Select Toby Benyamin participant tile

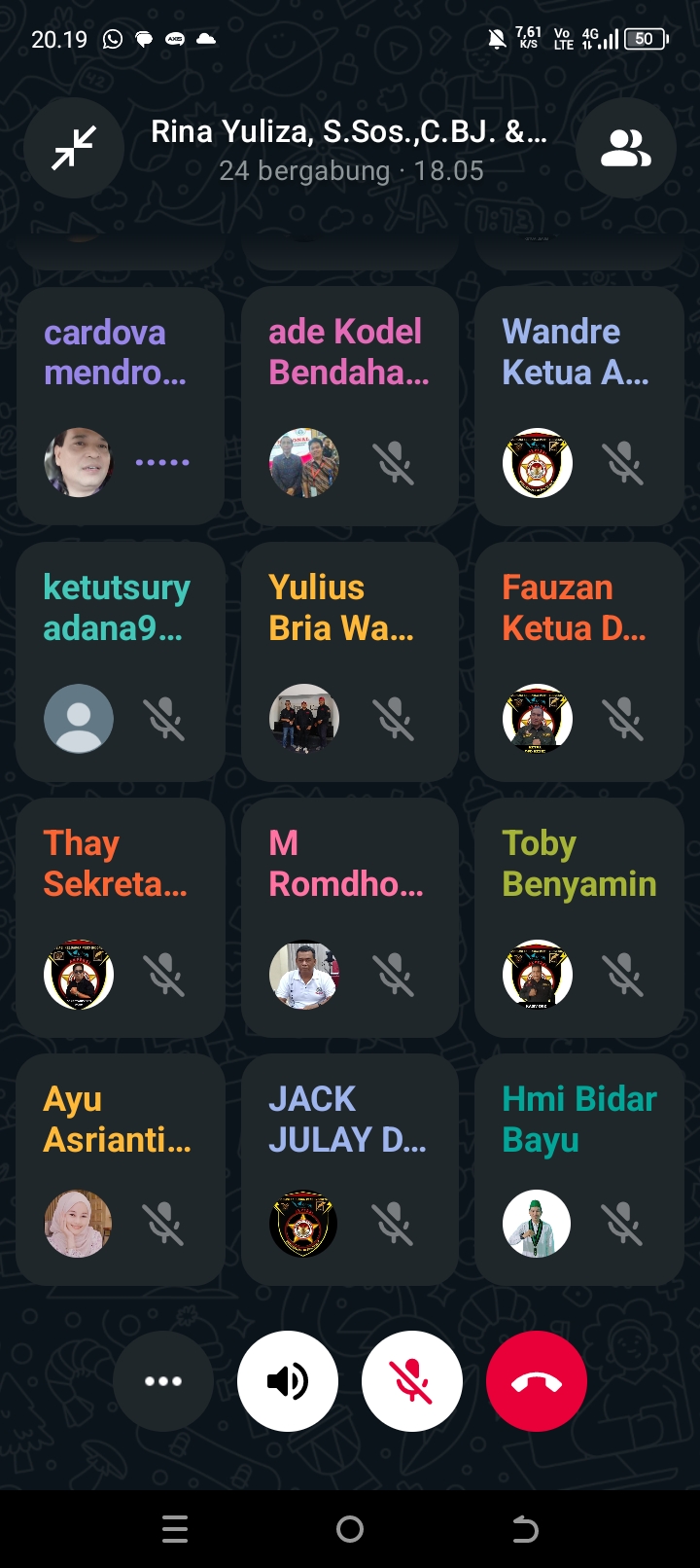(x=579, y=917)
